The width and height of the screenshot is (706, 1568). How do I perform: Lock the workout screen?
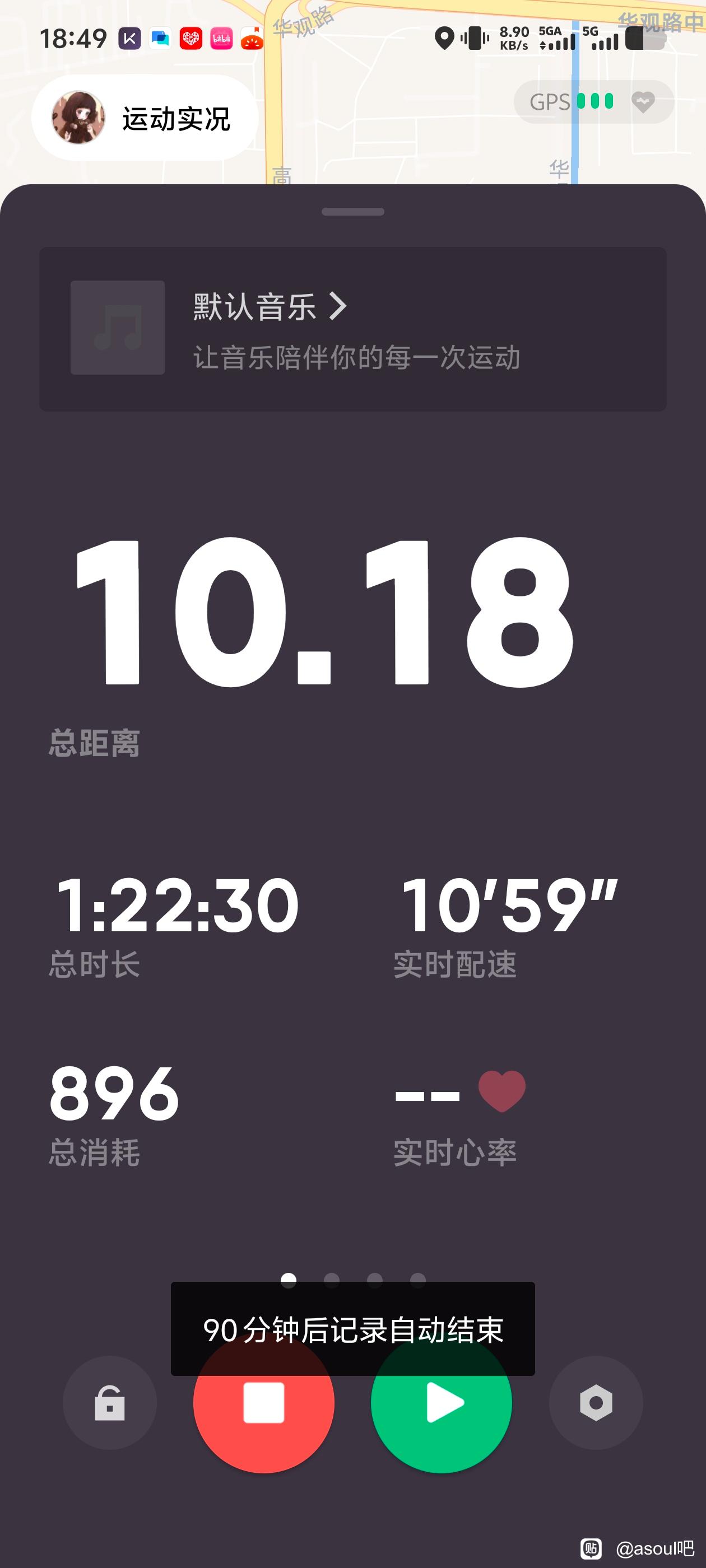coord(110,1402)
